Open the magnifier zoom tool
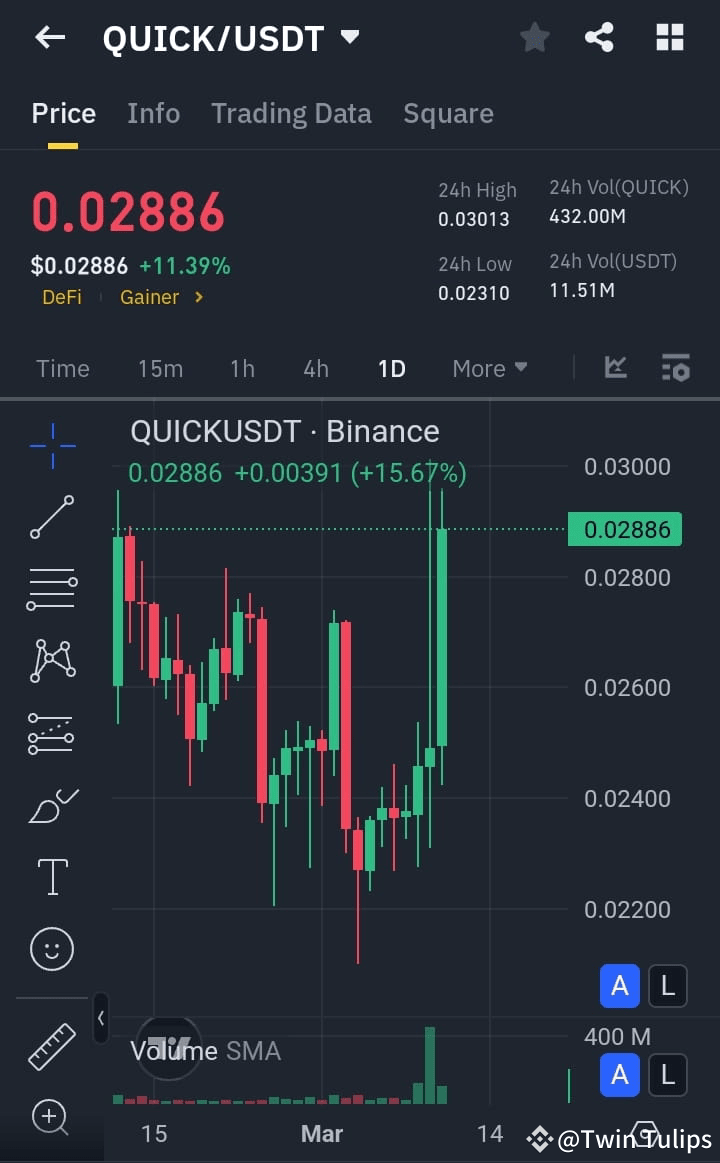The height and width of the screenshot is (1163, 720). pyautogui.click(x=51, y=1118)
